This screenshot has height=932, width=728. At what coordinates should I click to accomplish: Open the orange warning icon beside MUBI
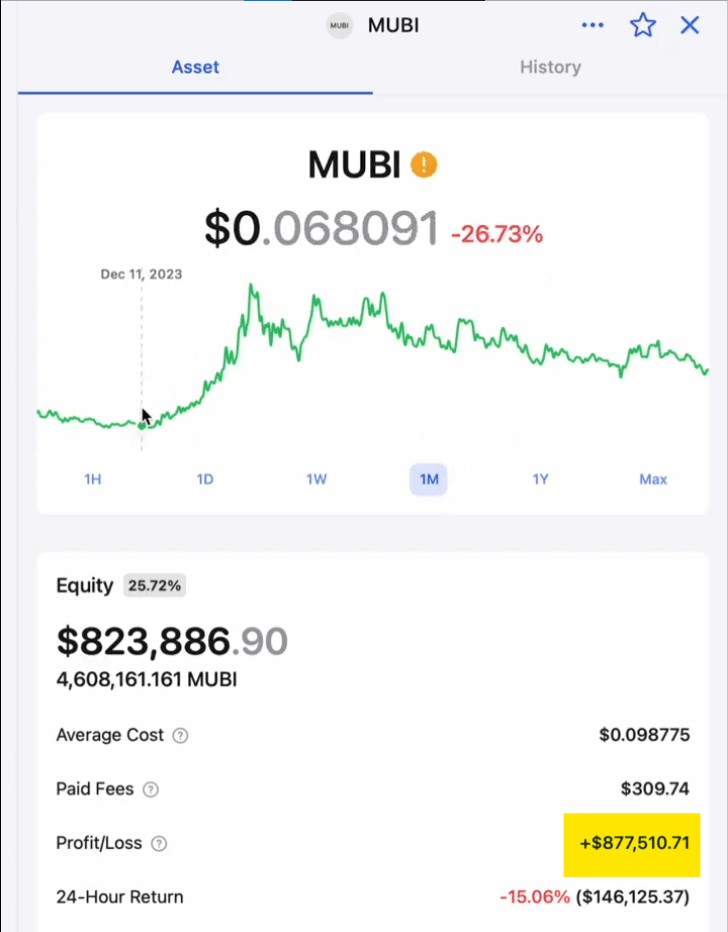pyautogui.click(x=424, y=164)
